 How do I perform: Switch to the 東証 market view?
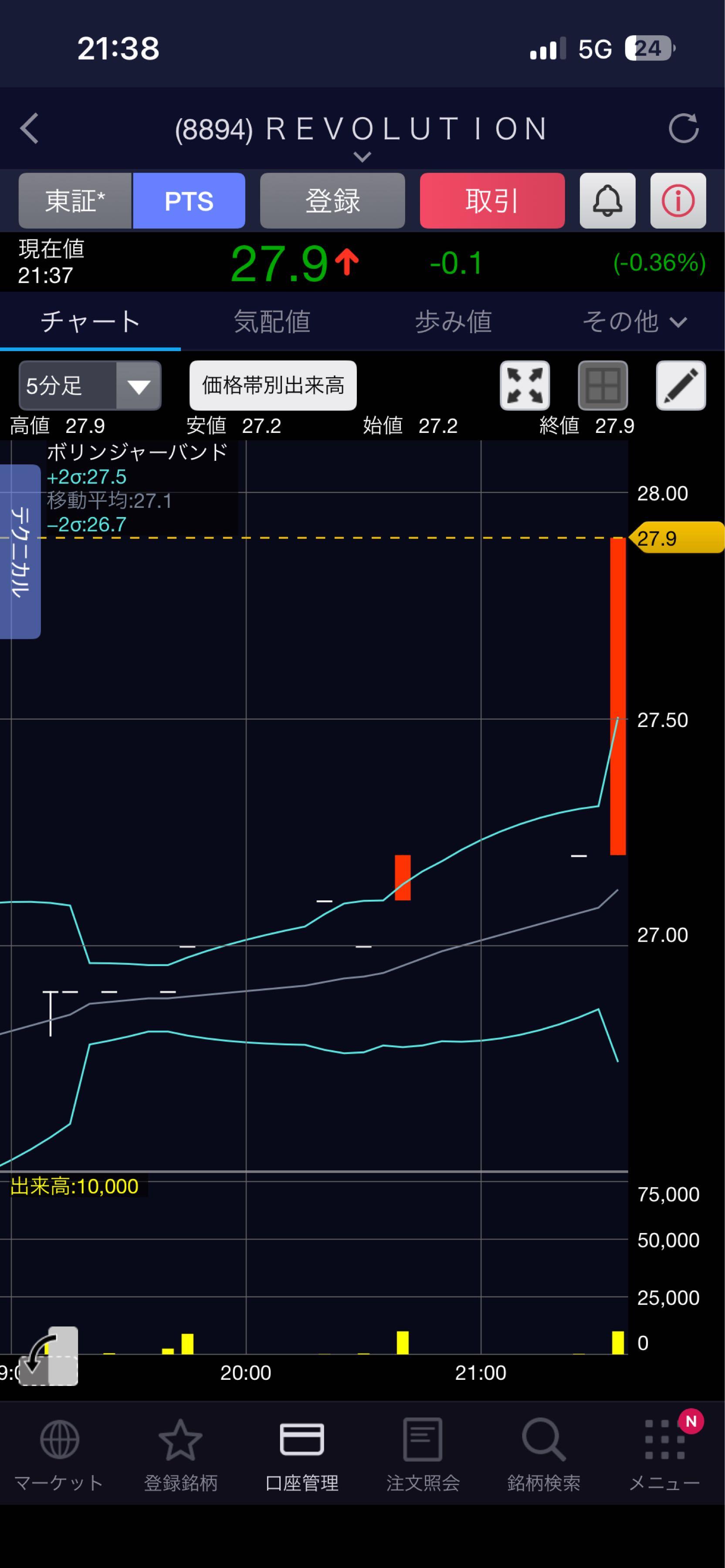[x=75, y=201]
